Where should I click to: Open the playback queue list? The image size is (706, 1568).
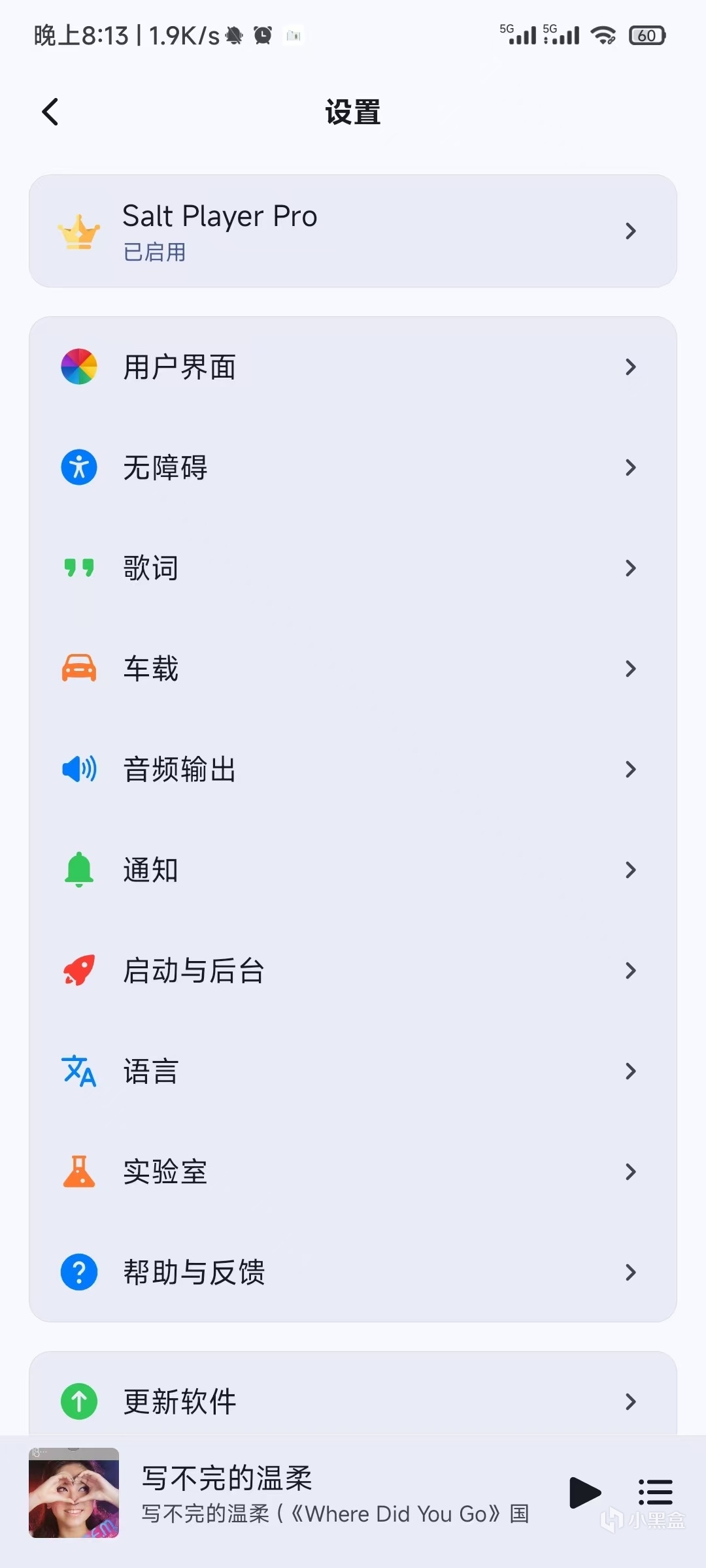pos(655,1493)
